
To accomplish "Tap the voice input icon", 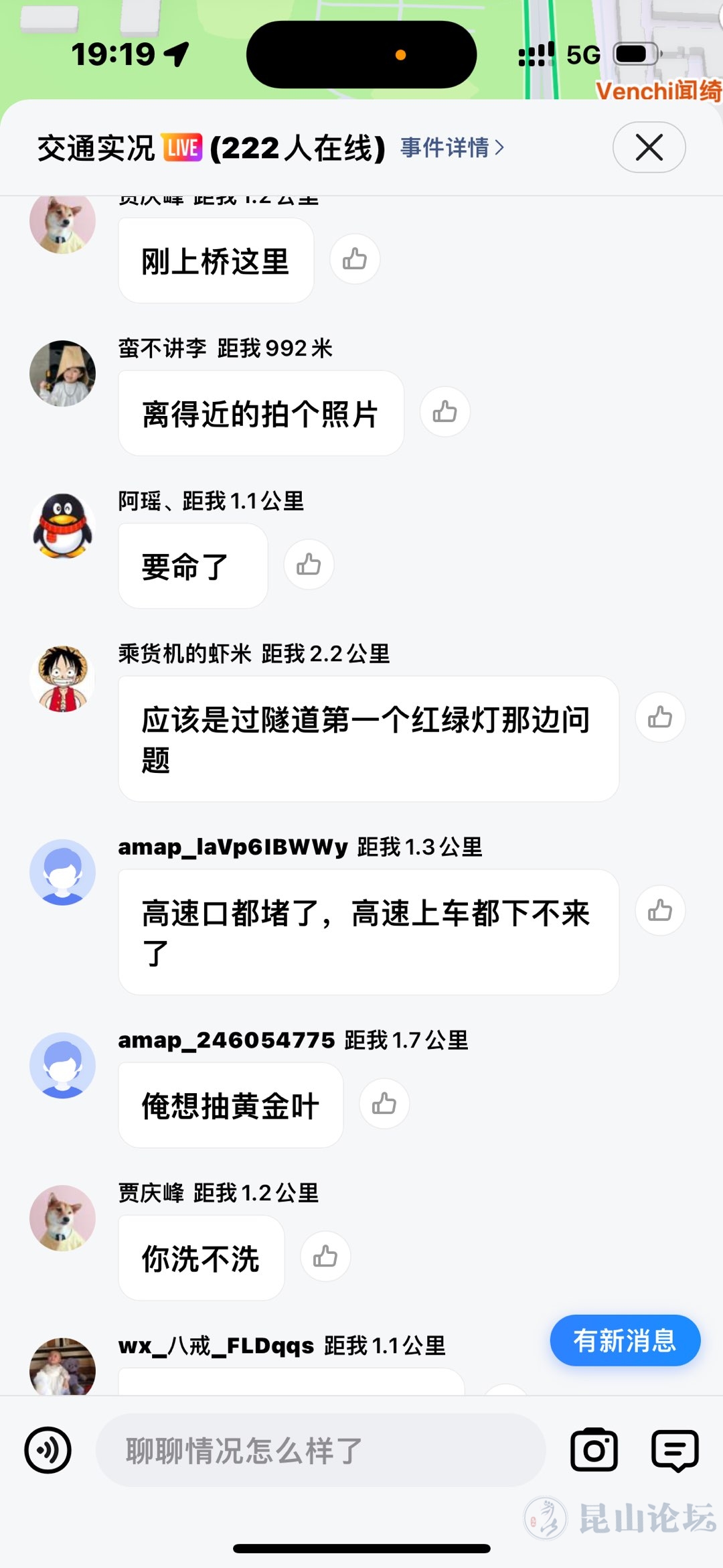I will (48, 1450).
